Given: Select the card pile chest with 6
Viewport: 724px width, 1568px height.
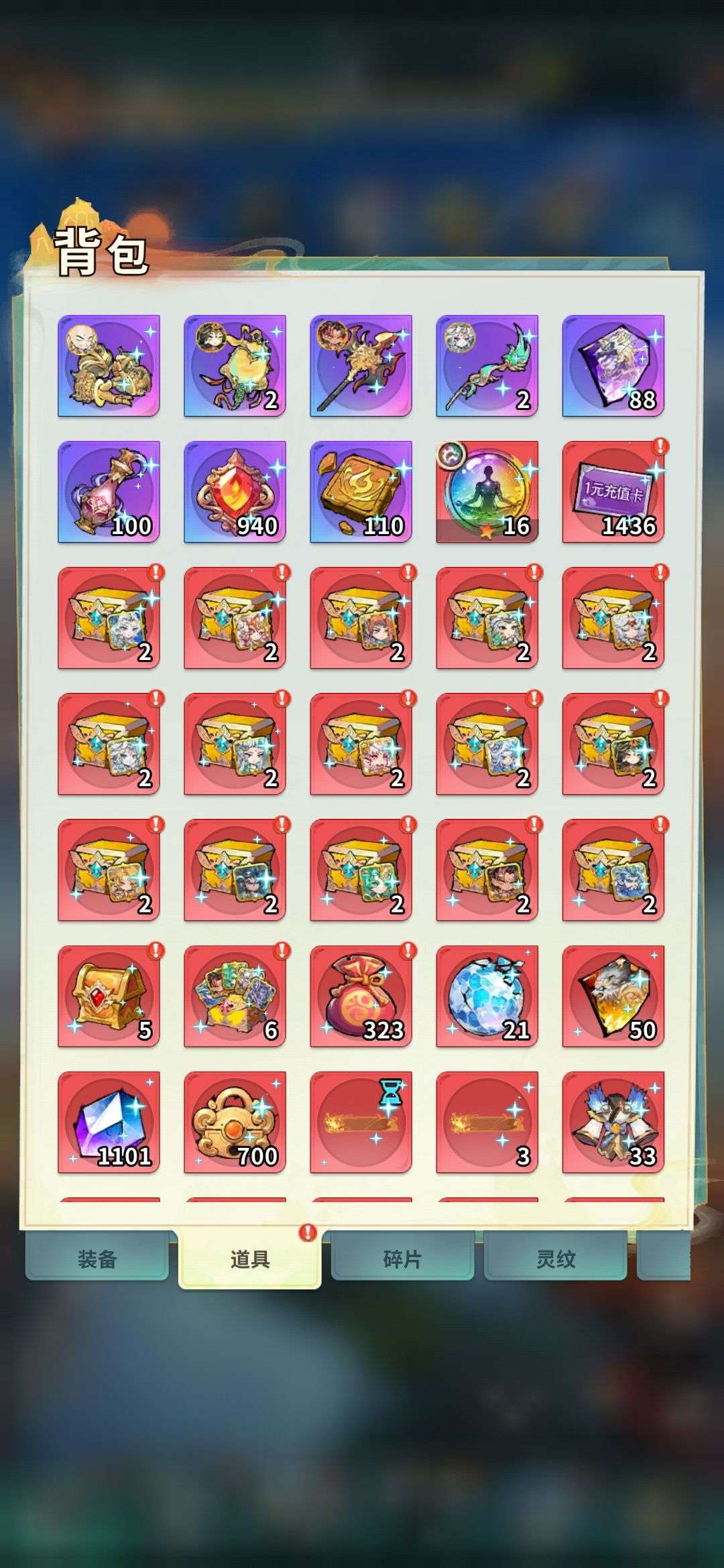Looking at the screenshot, I should pos(235,996).
